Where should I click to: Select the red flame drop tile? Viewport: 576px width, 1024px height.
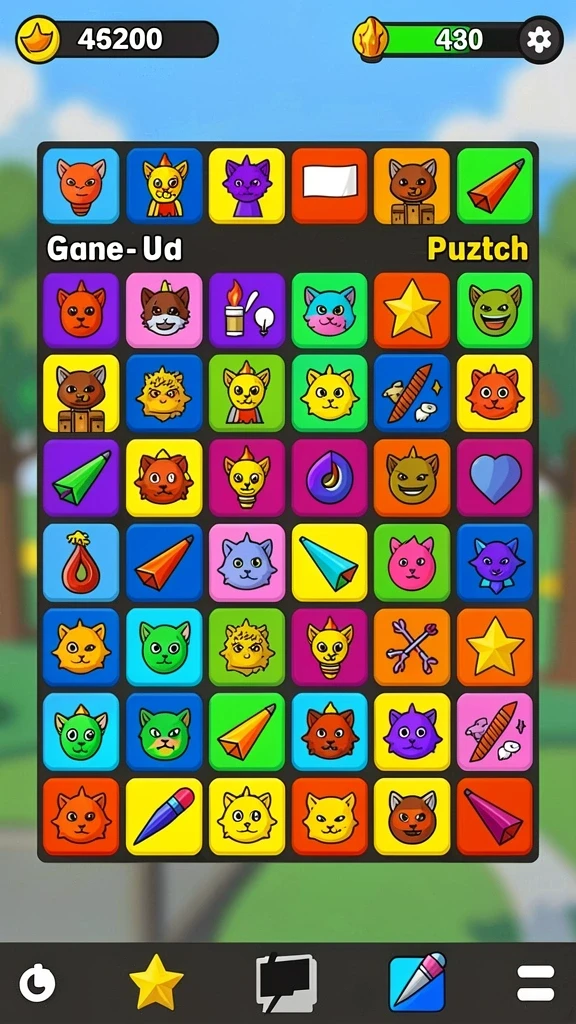(81, 562)
